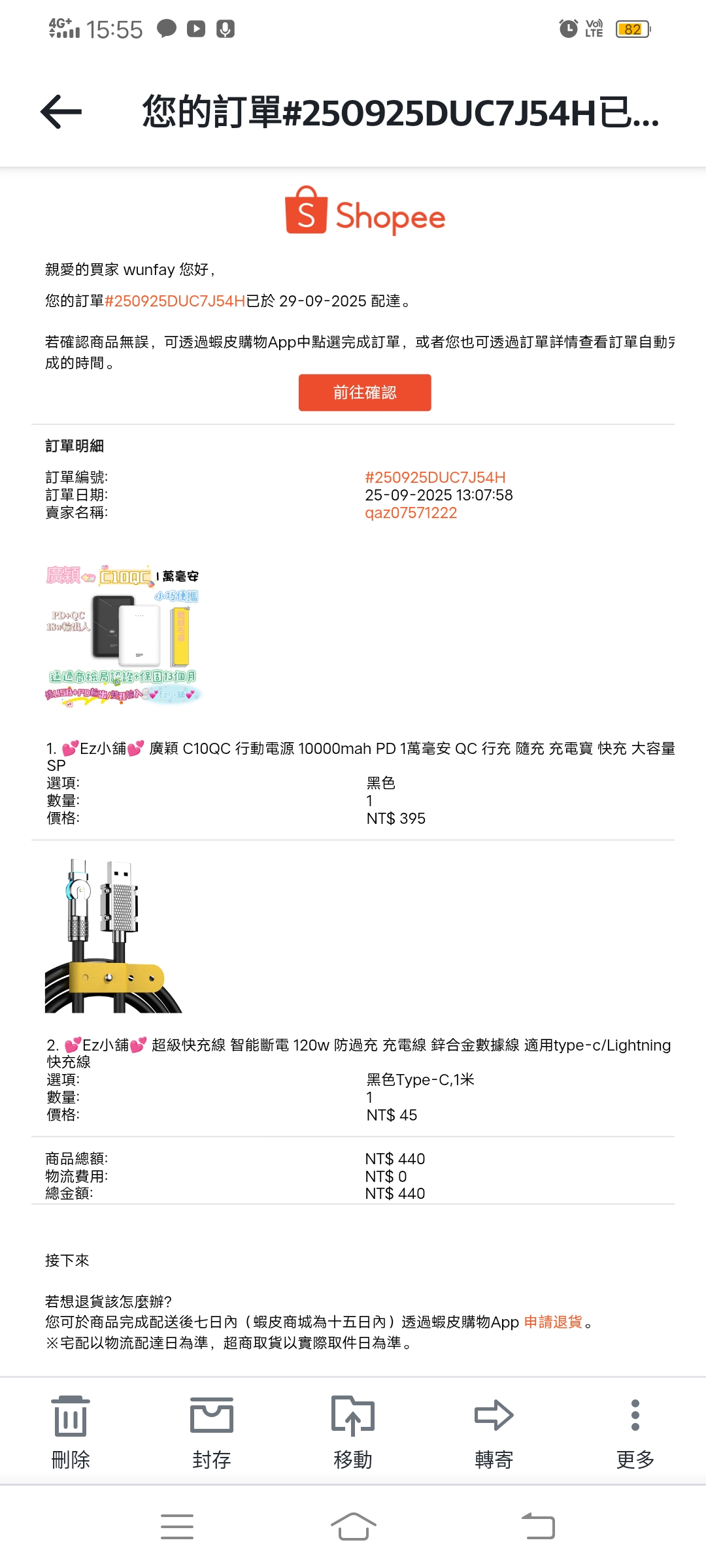
Task: Archive the email using 封存
Action: [212, 1431]
